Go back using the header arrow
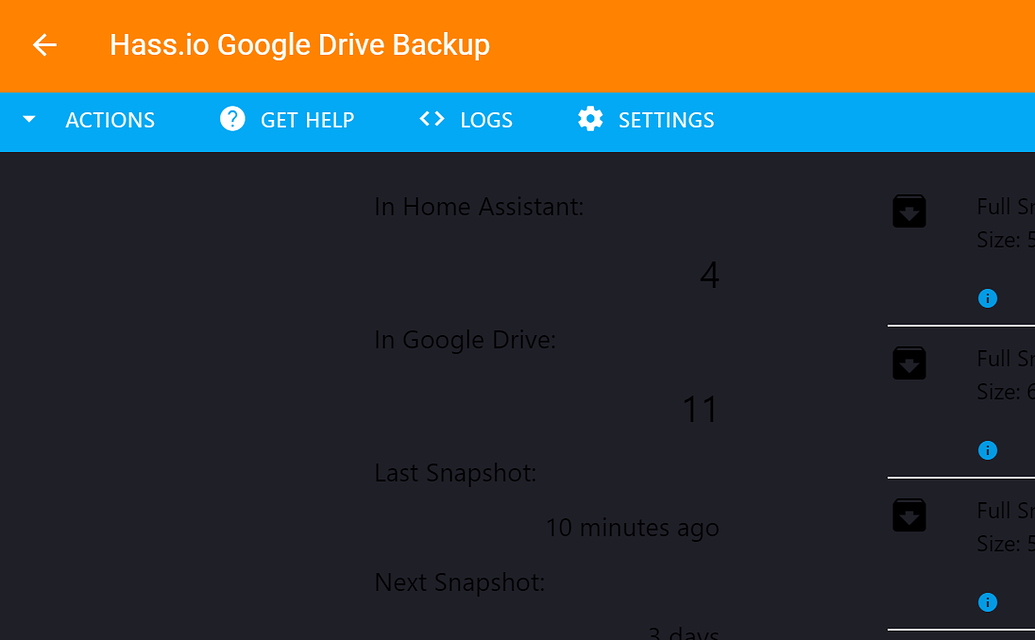This screenshot has height=640, width=1035. pyautogui.click(x=44, y=45)
